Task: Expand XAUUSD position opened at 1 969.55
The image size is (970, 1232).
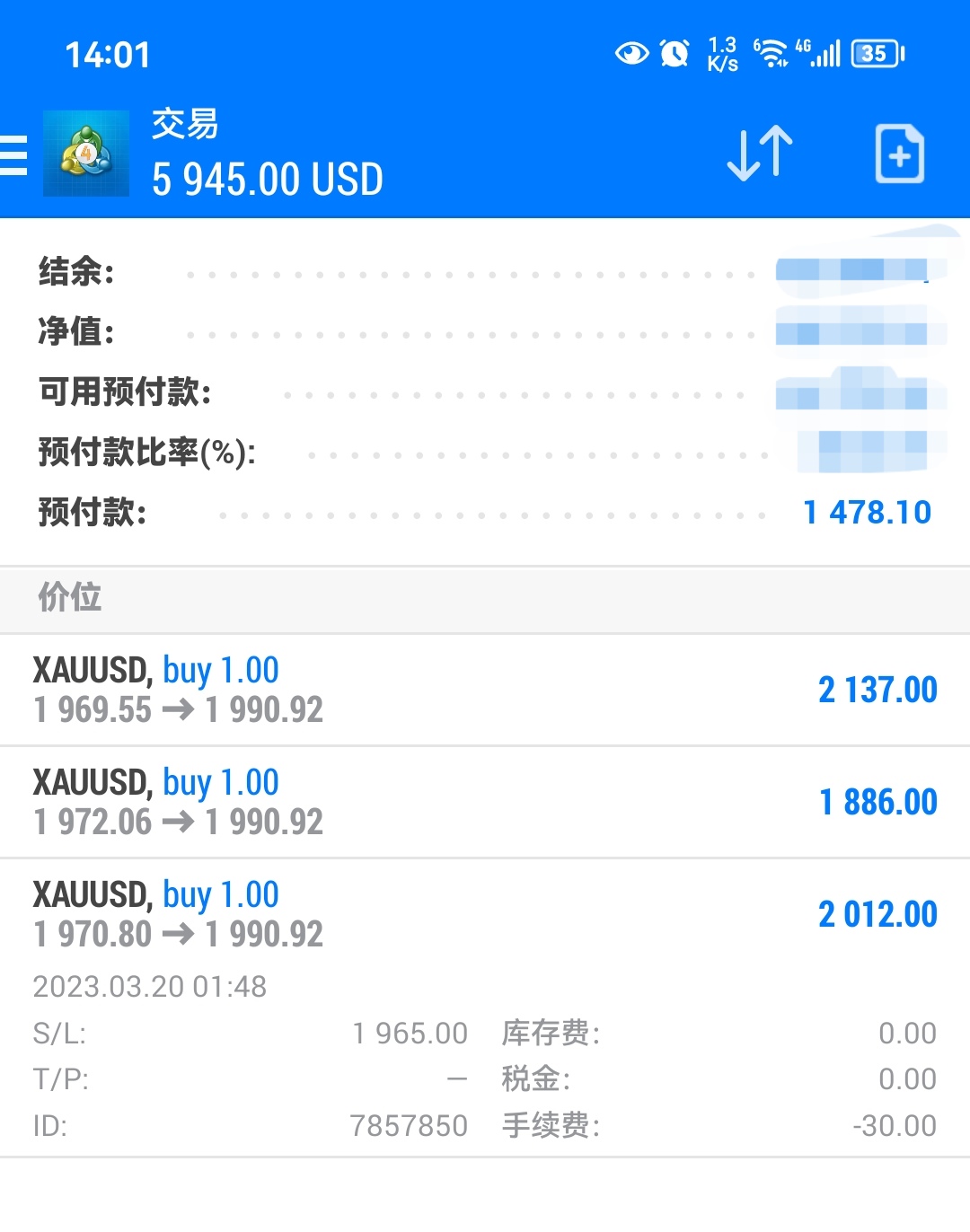Action: [485, 690]
